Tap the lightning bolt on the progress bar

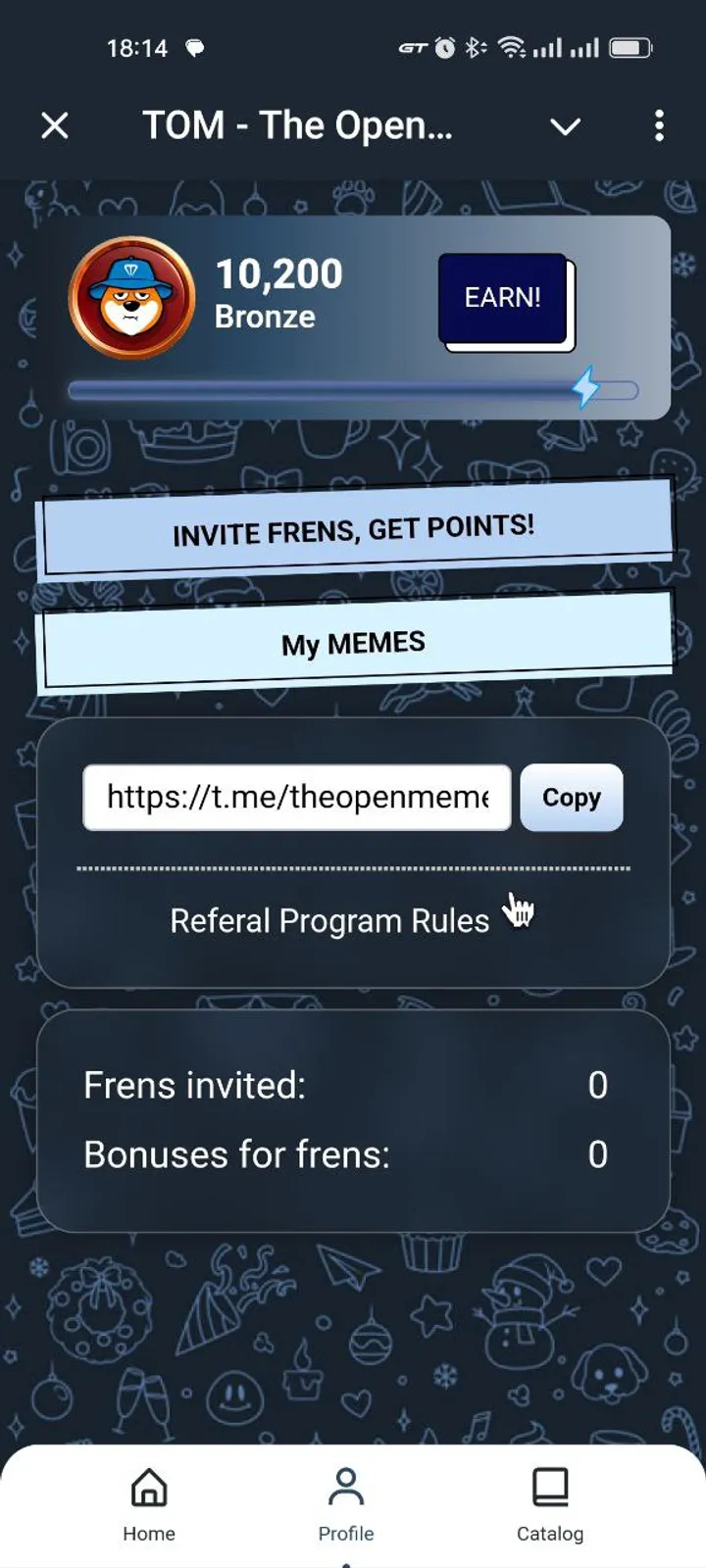click(585, 388)
